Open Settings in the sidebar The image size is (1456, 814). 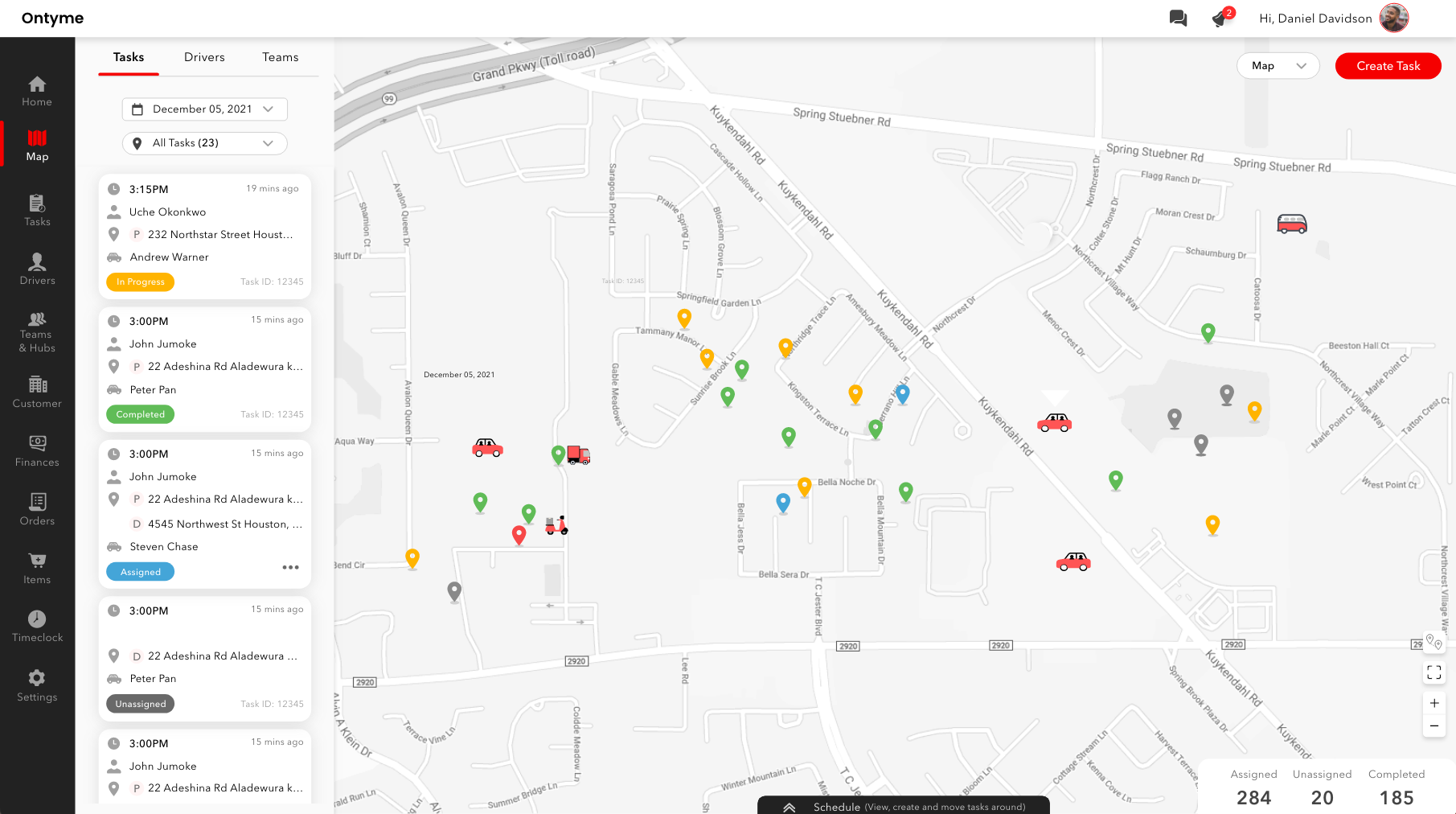pos(37,685)
